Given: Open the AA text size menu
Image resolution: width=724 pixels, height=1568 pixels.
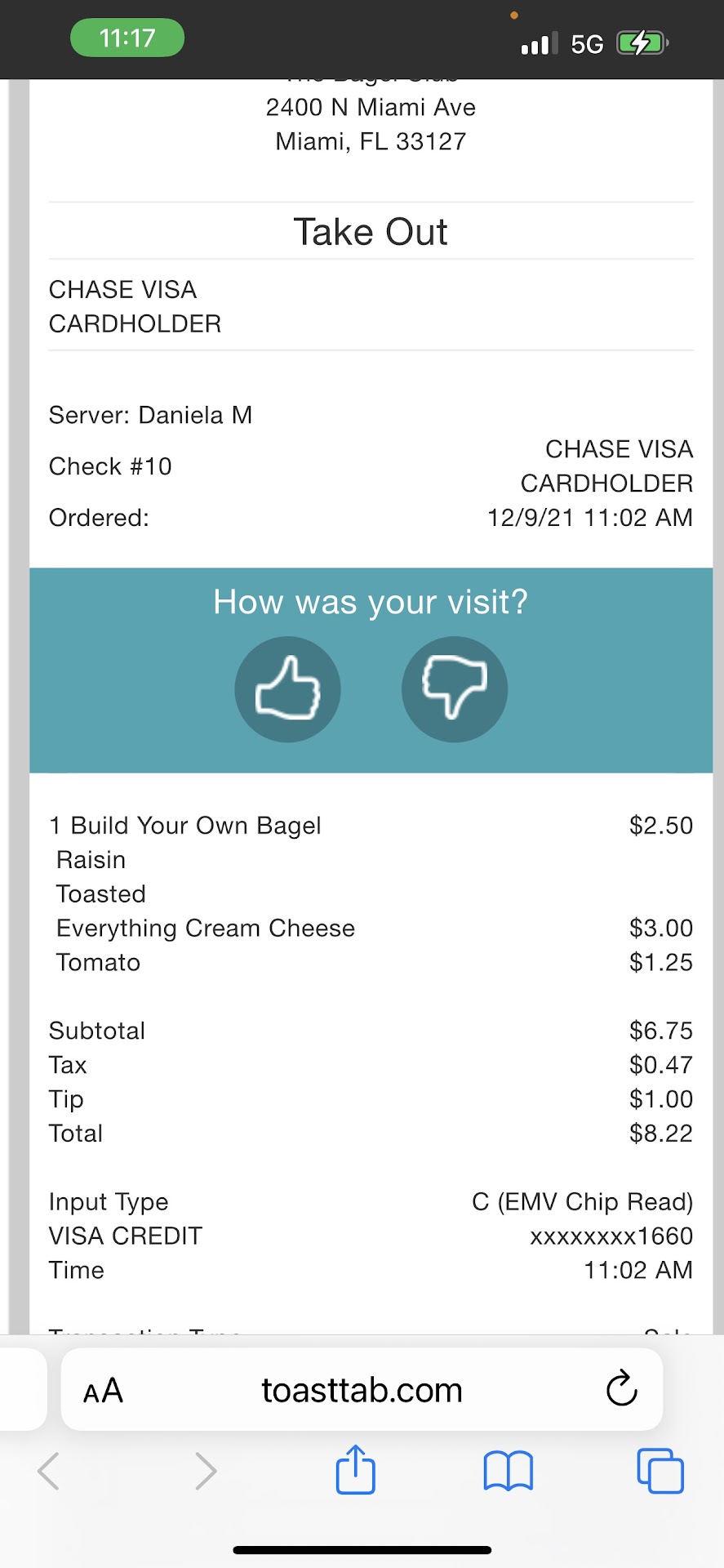Looking at the screenshot, I should (x=103, y=1391).
